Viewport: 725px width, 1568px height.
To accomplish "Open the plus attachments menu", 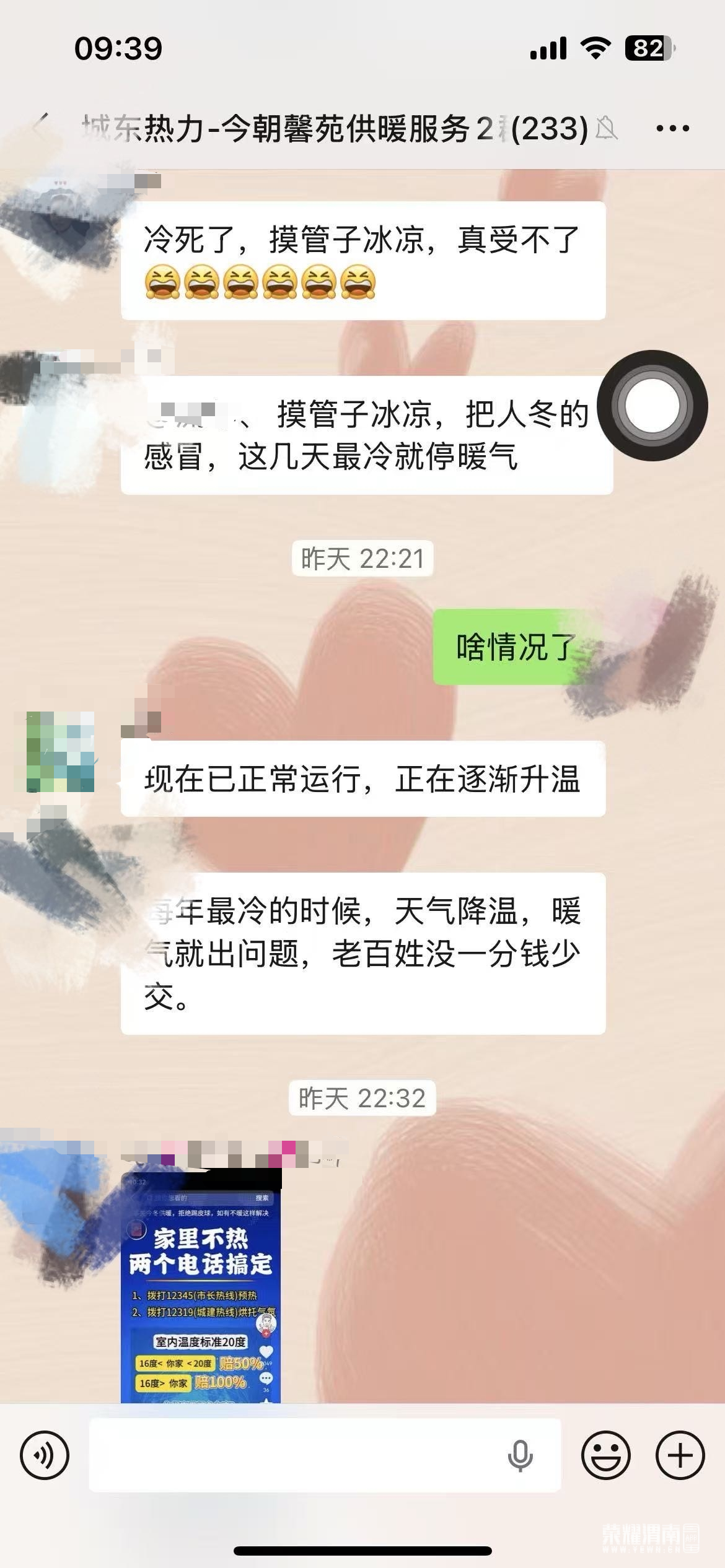I will [x=680, y=1455].
